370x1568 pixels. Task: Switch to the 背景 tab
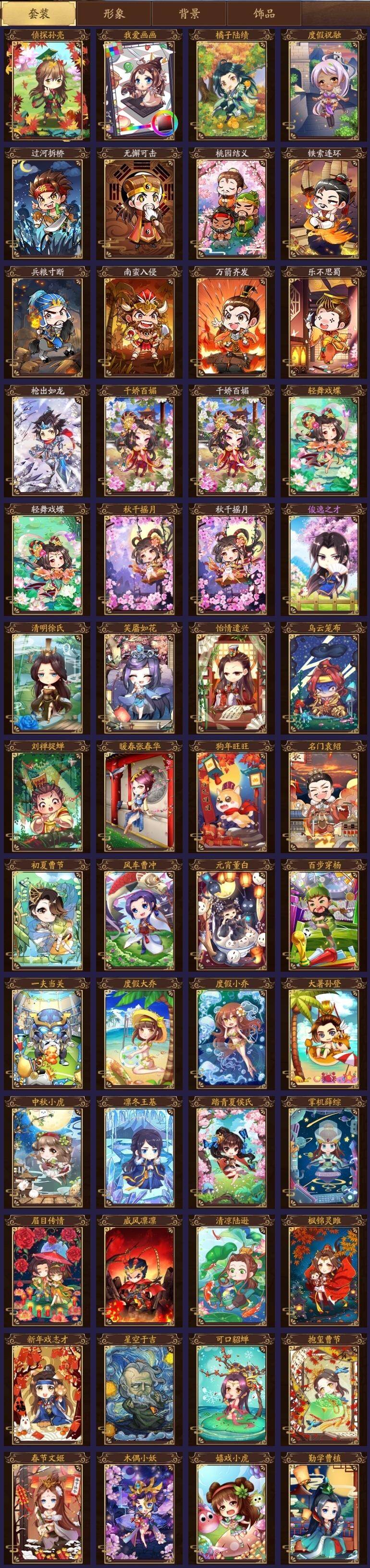point(189,13)
